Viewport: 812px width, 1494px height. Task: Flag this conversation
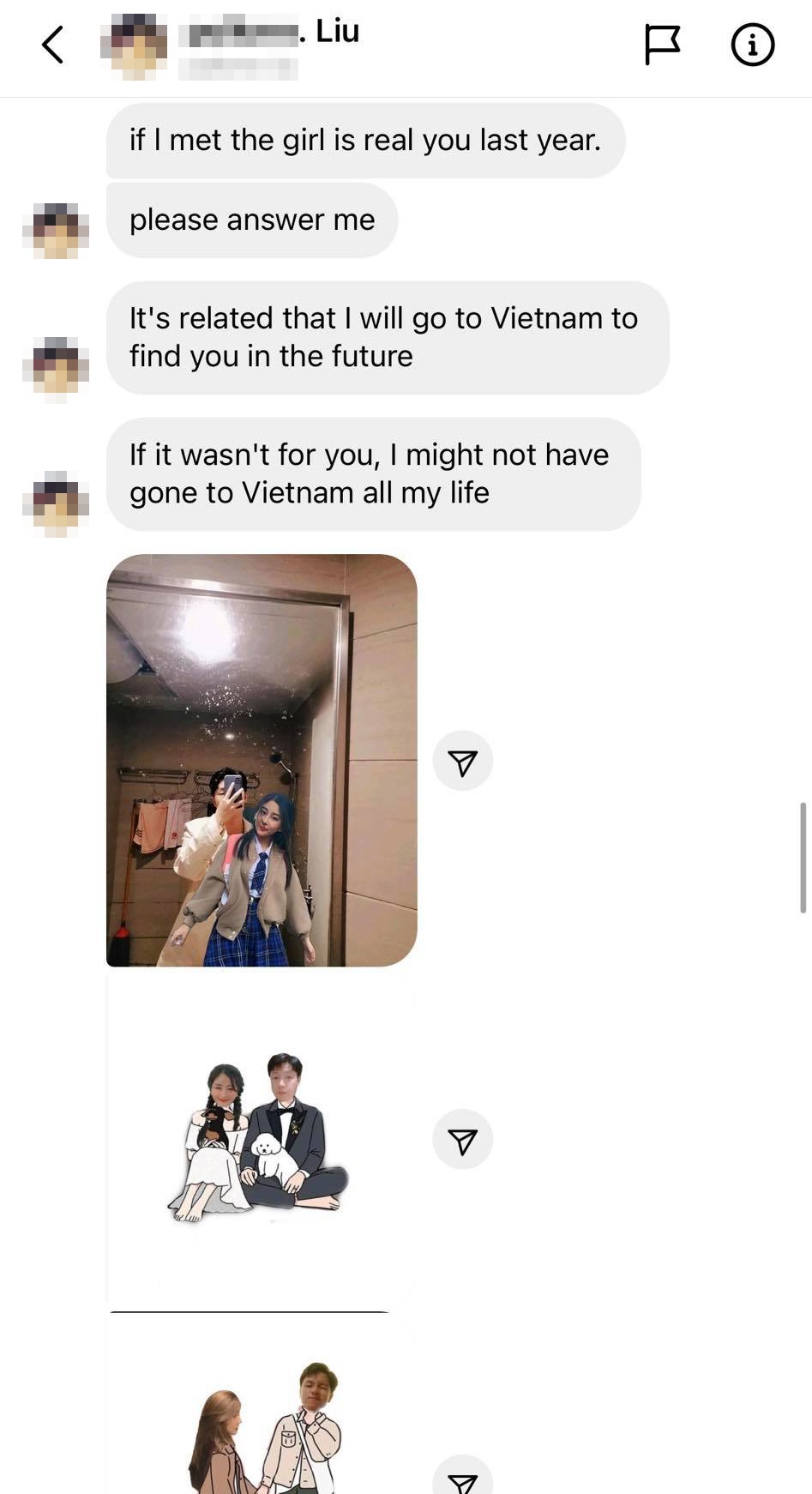pyautogui.click(x=662, y=45)
